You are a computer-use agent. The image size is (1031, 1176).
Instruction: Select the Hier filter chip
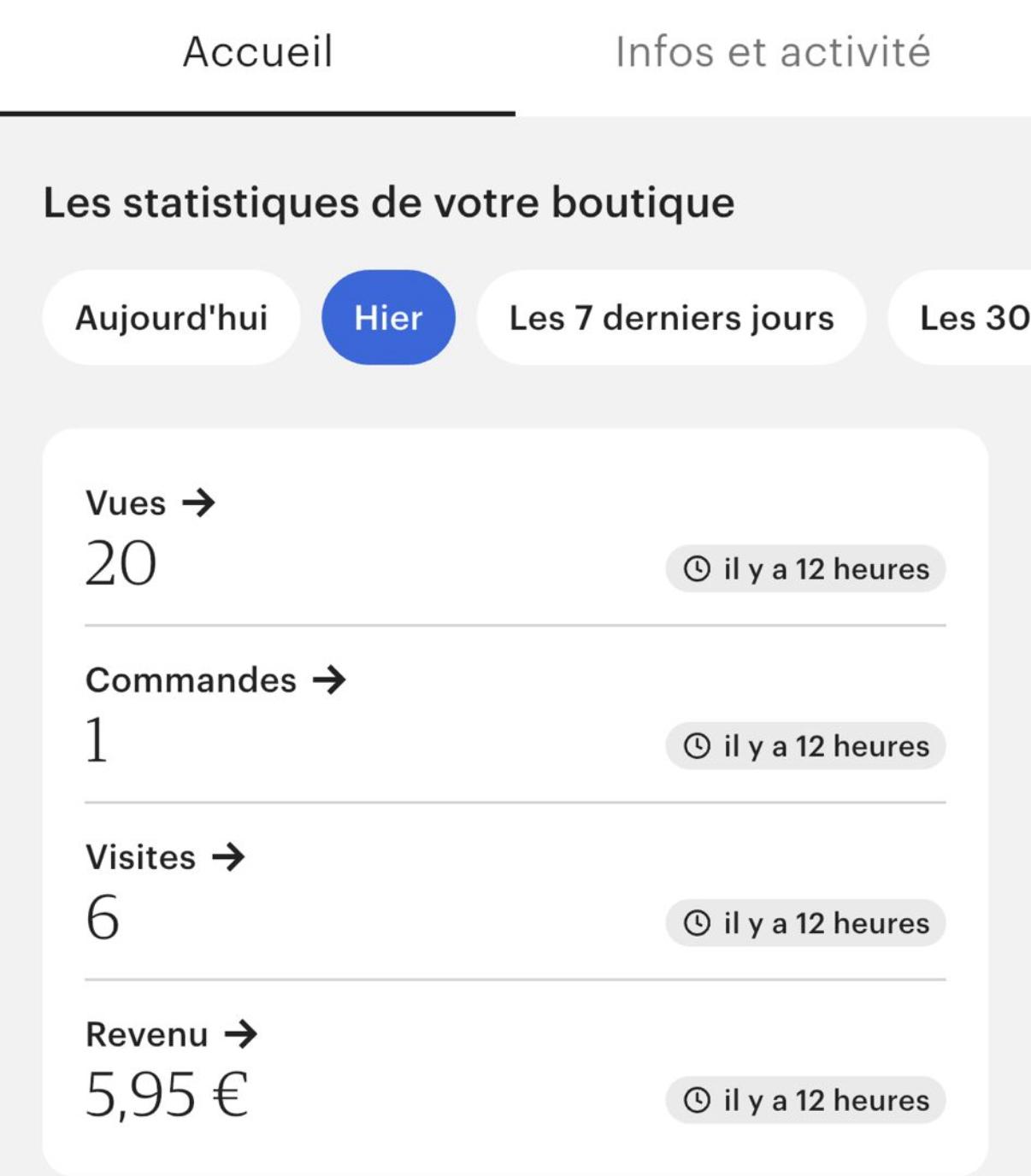pyautogui.click(x=388, y=318)
